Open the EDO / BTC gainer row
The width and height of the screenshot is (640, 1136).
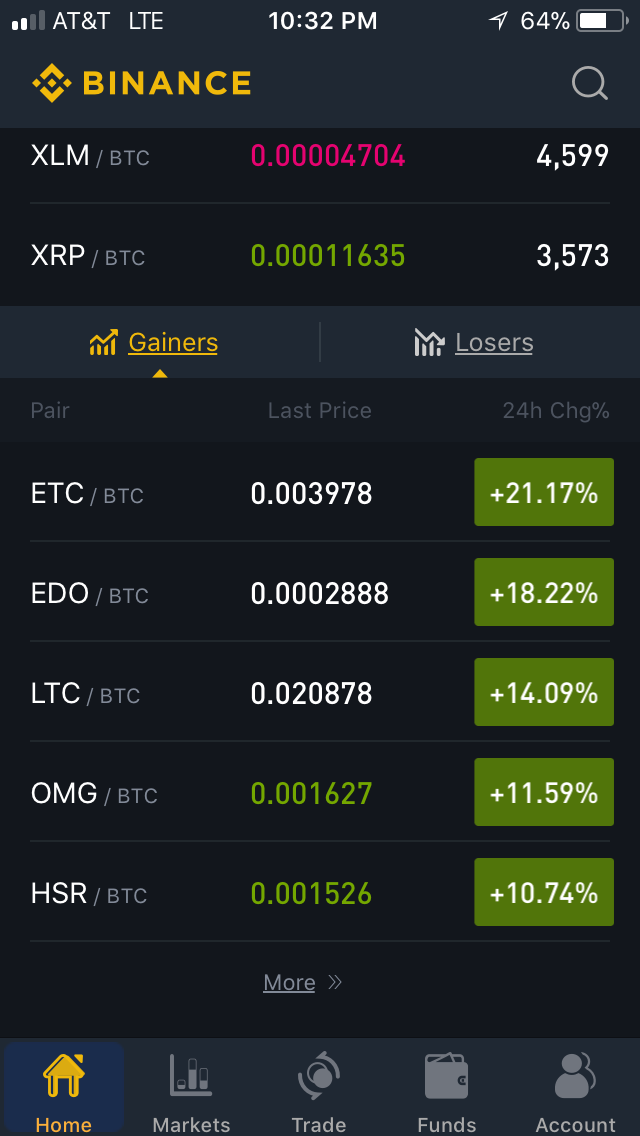pyautogui.click(x=320, y=592)
